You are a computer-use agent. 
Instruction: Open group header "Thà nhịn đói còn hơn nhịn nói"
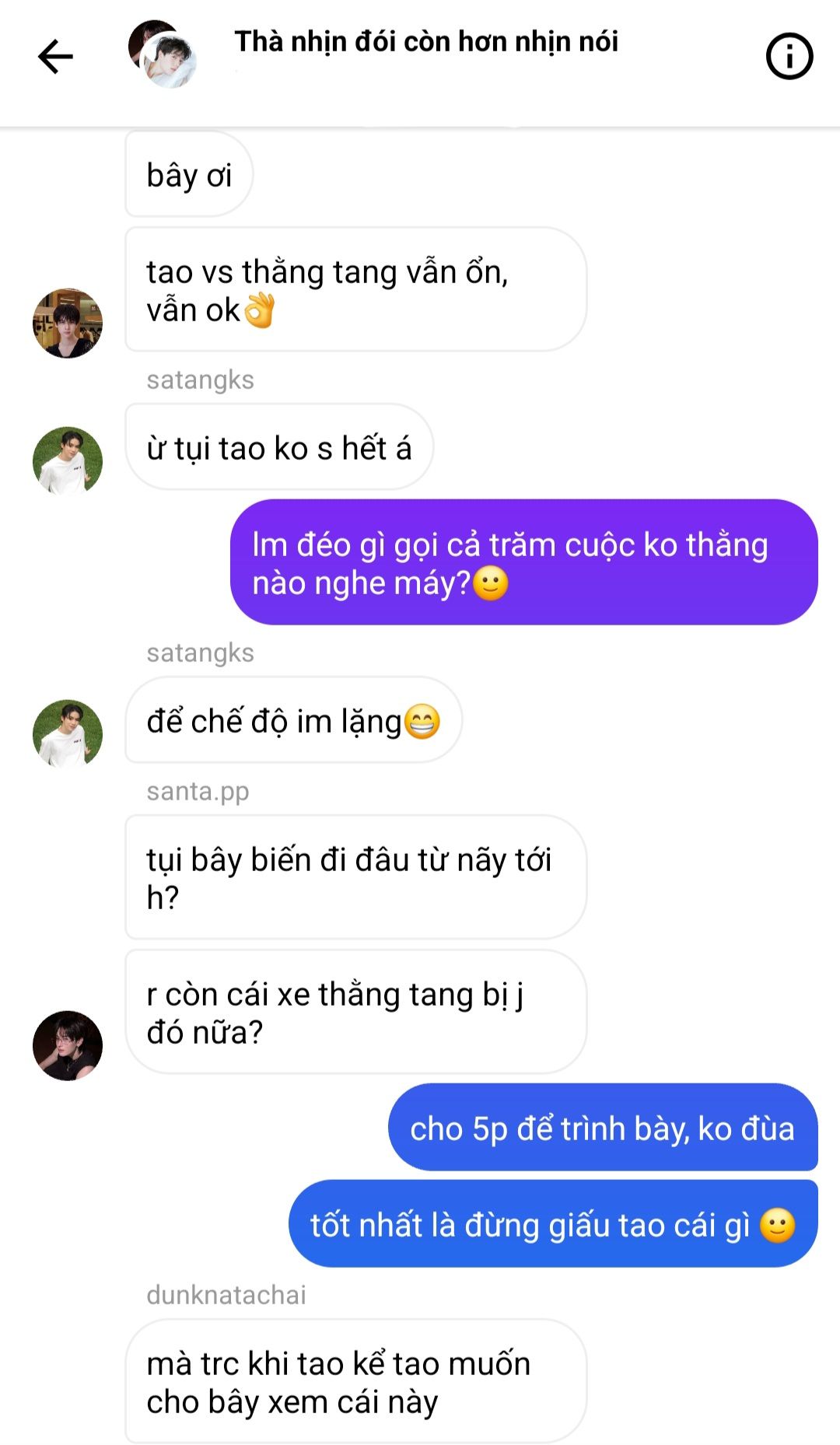(x=426, y=42)
